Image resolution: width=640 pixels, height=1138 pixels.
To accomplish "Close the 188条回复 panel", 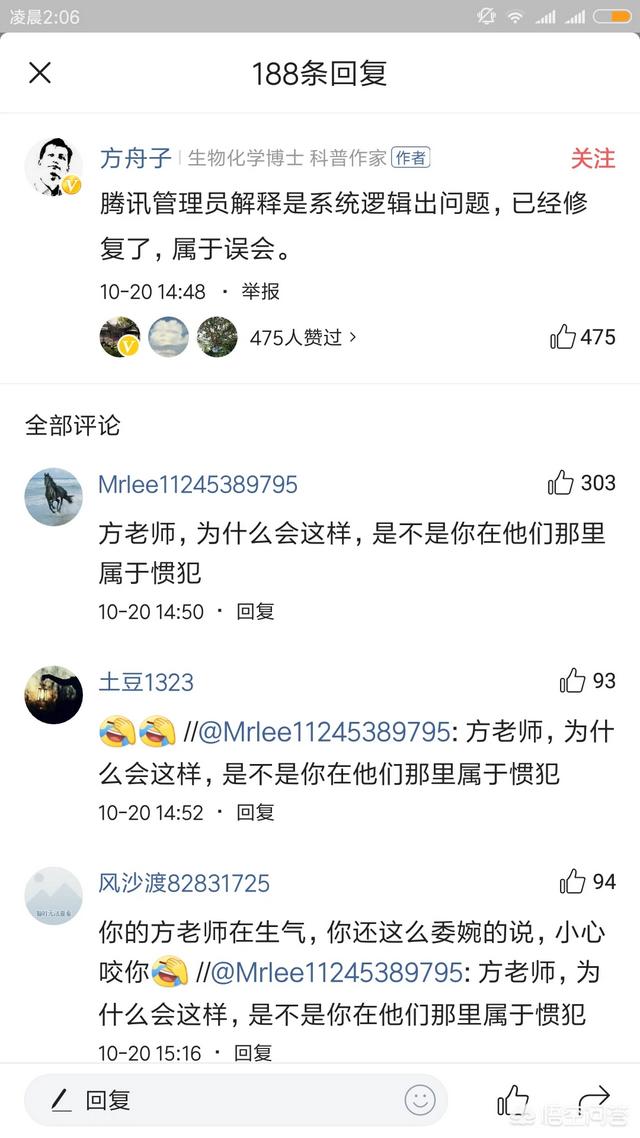I will (40, 73).
